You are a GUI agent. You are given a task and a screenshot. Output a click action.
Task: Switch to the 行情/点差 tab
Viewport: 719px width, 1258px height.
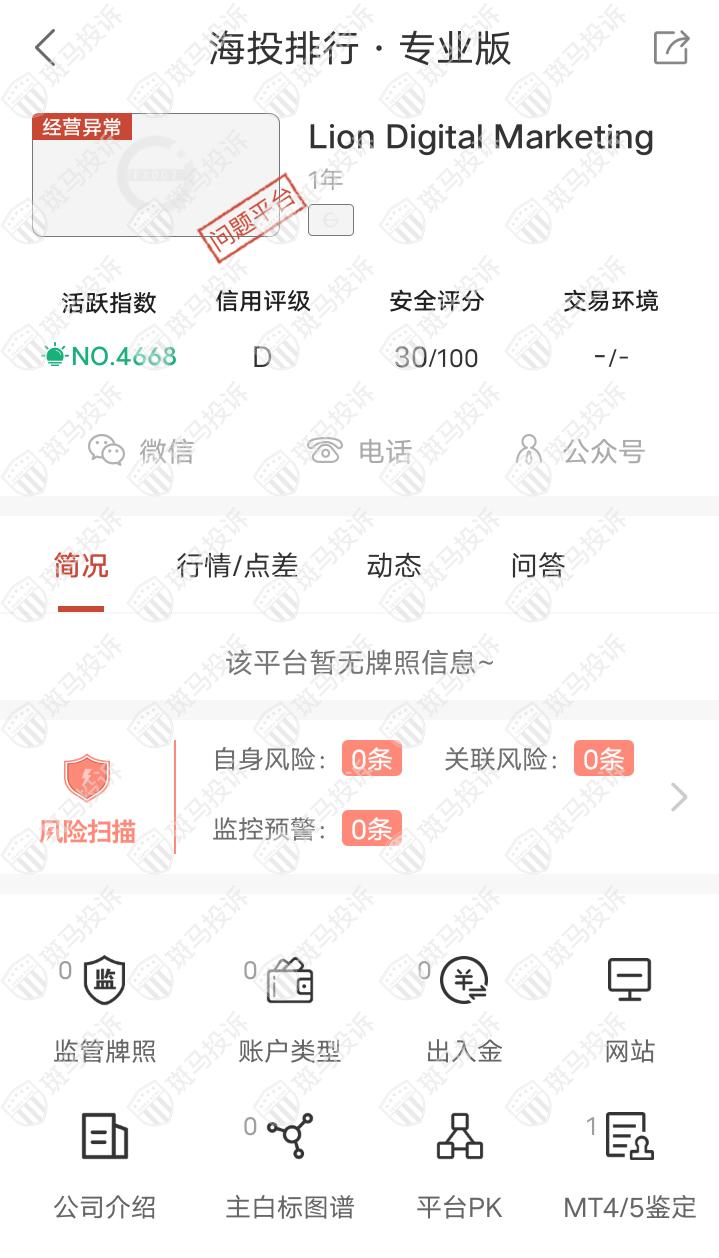point(237,566)
